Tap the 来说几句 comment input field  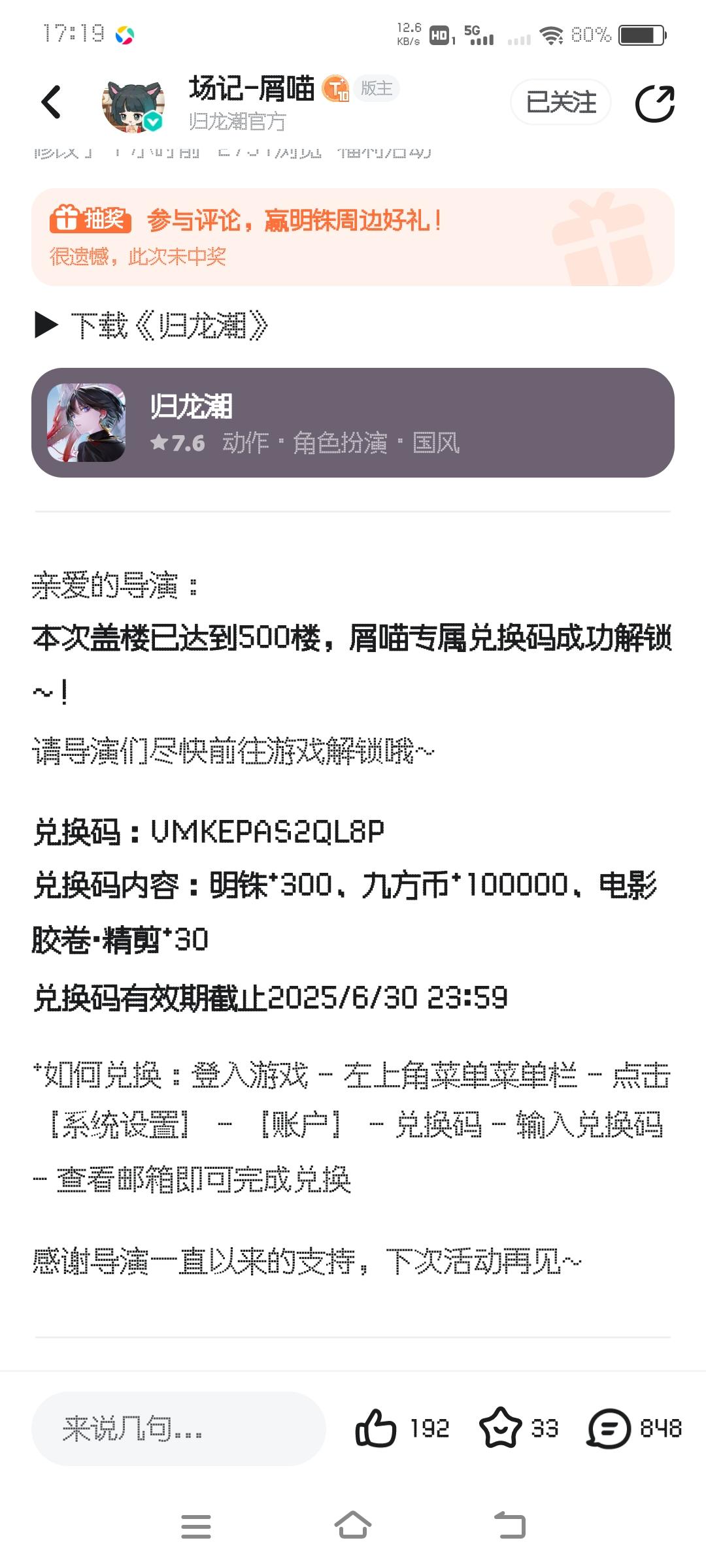pyautogui.click(x=183, y=1429)
